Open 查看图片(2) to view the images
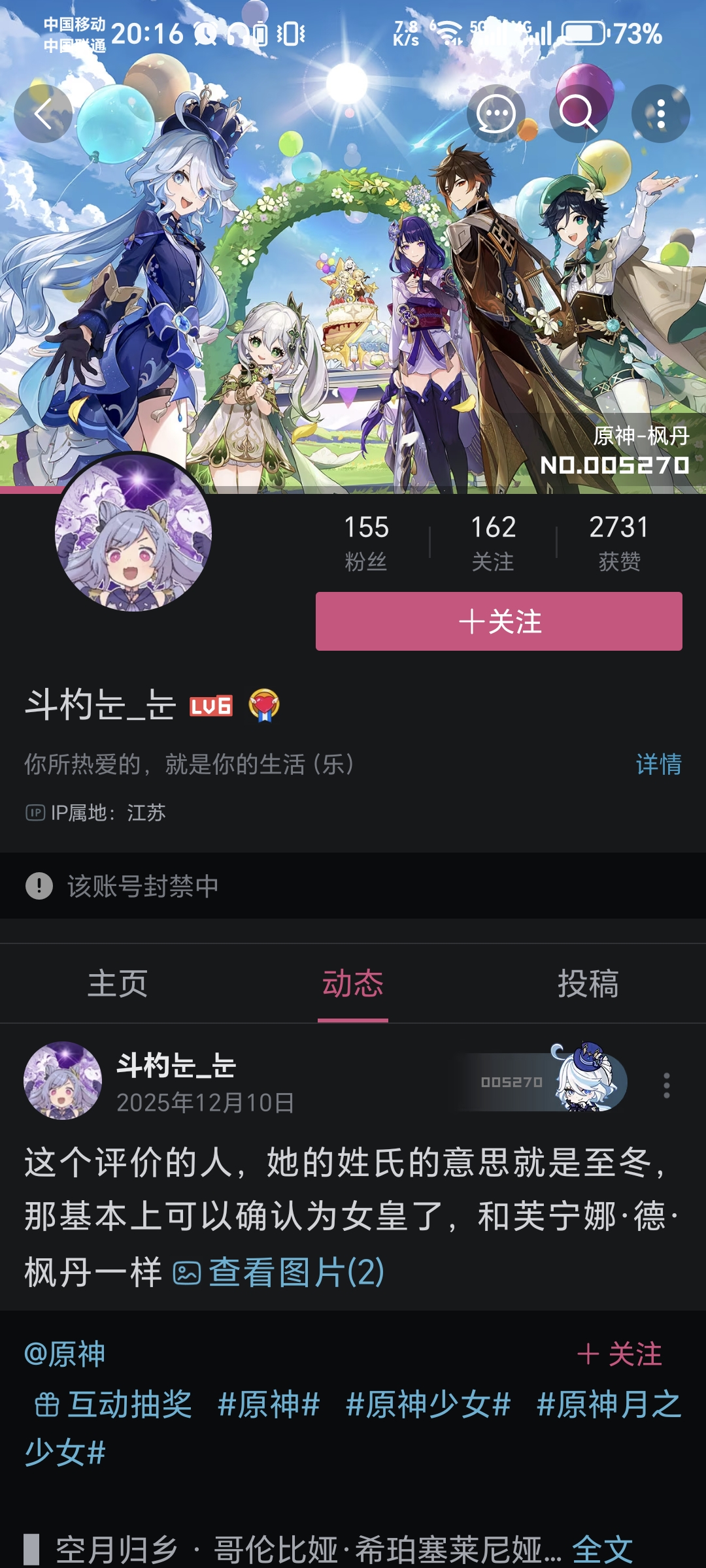The image size is (706, 1568). [x=279, y=1272]
